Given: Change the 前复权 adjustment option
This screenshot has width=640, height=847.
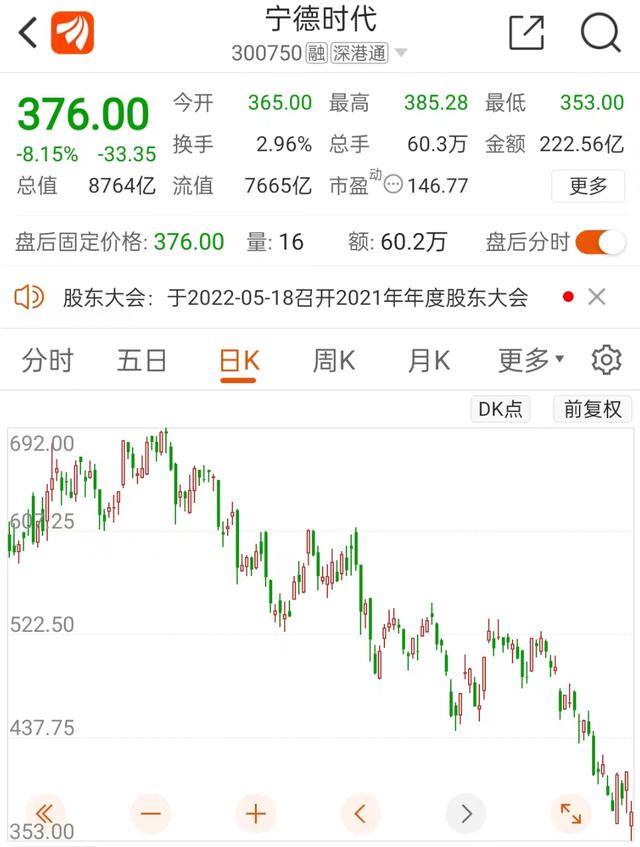Looking at the screenshot, I should [x=592, y=409].
